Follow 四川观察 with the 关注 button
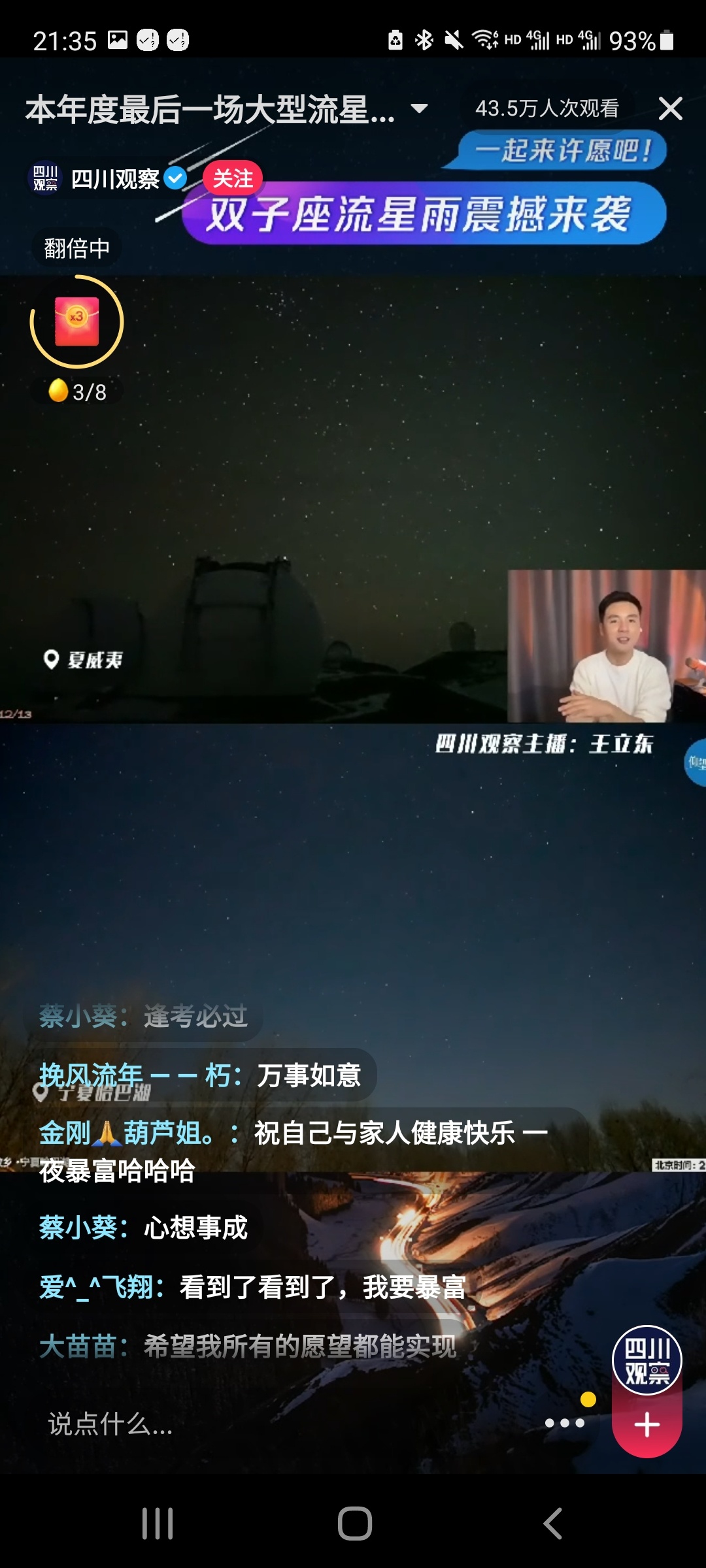706x1568 pixels. [232, 178]
